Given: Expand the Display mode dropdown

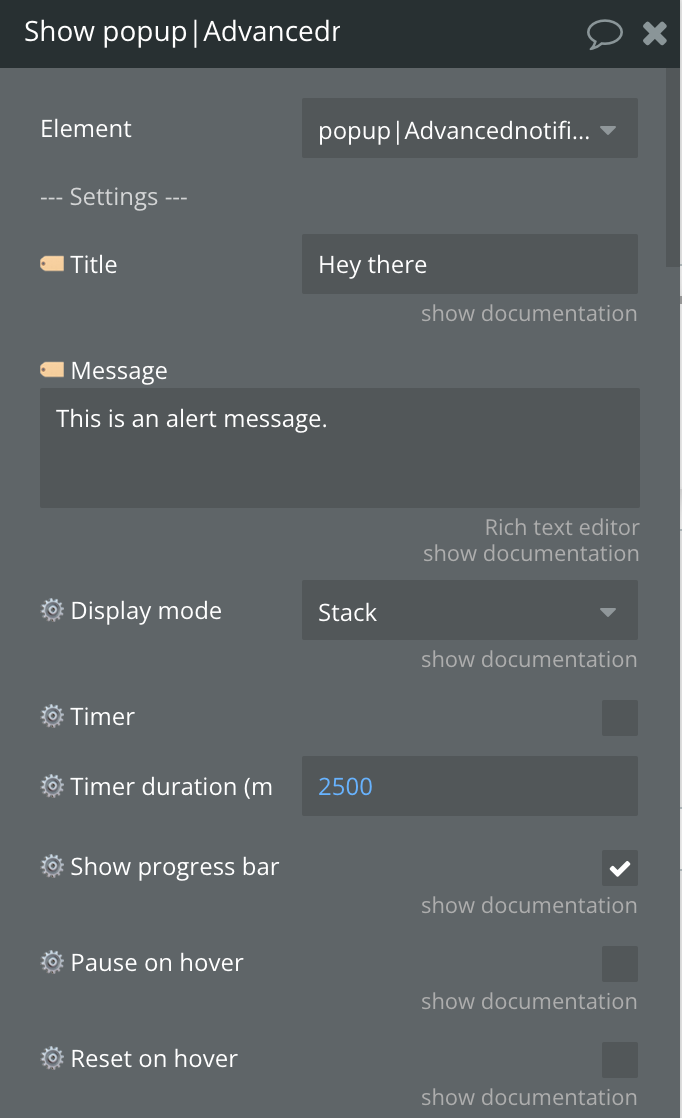Looking at the screenshot, I should pyautogui.click(x=469, y=611).
